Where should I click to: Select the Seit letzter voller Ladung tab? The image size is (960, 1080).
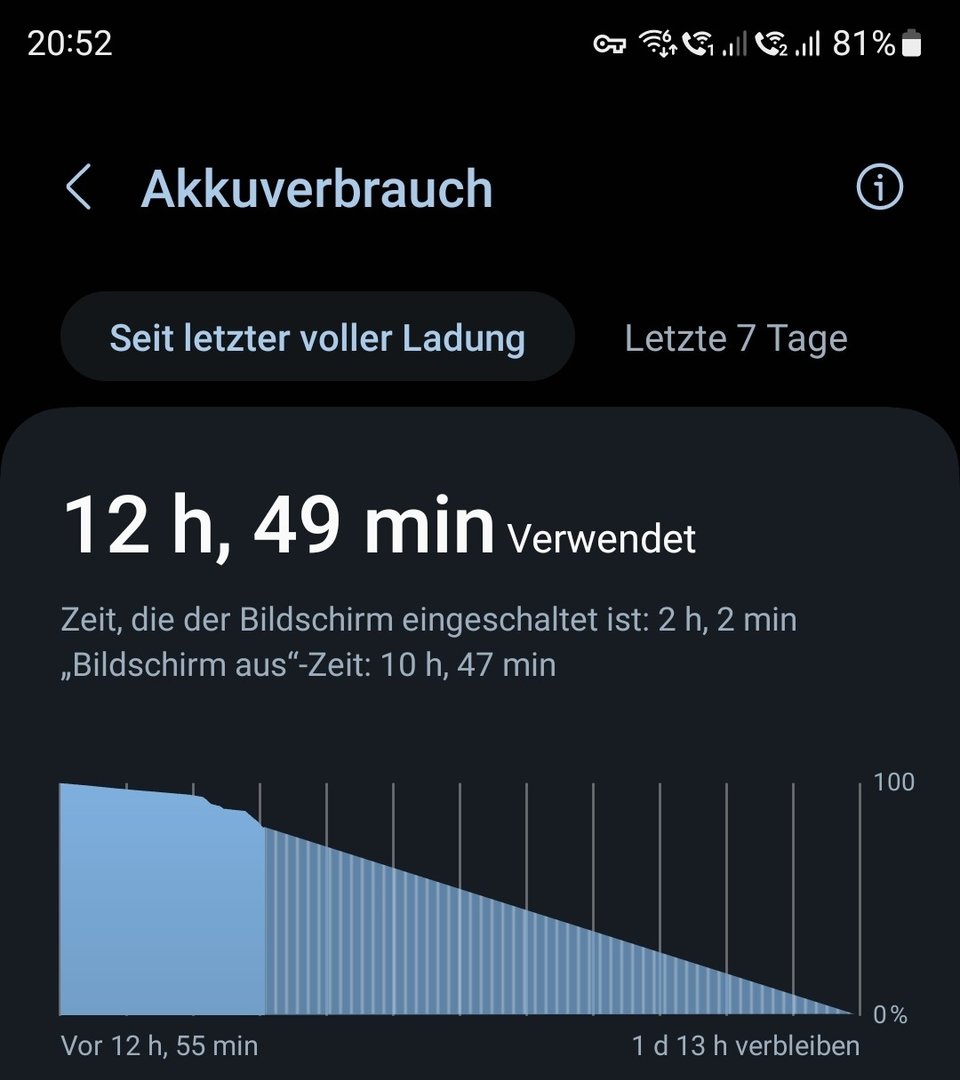[317, 338]
